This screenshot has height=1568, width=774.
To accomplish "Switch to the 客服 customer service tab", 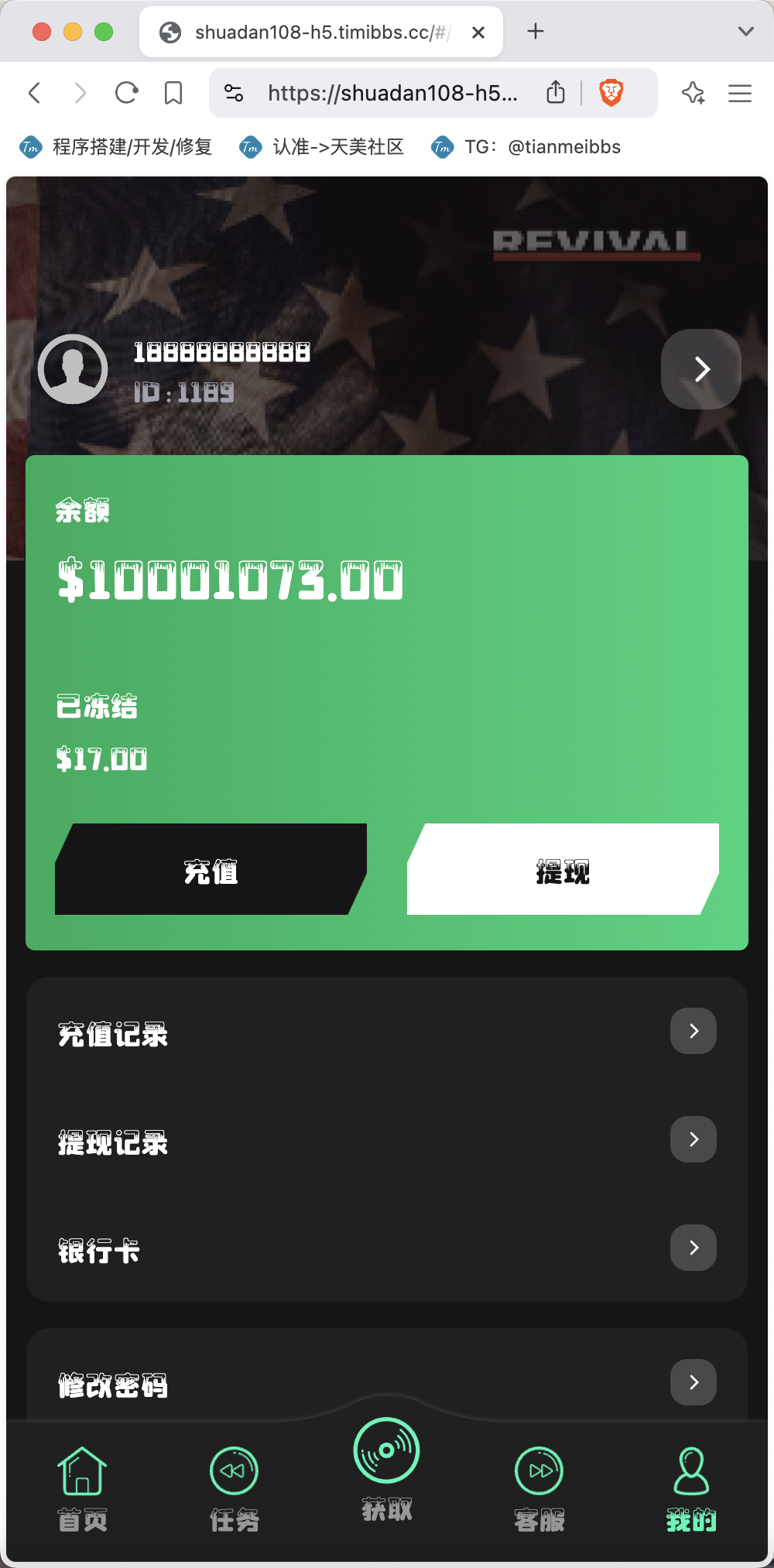I will coord(539,1489).
